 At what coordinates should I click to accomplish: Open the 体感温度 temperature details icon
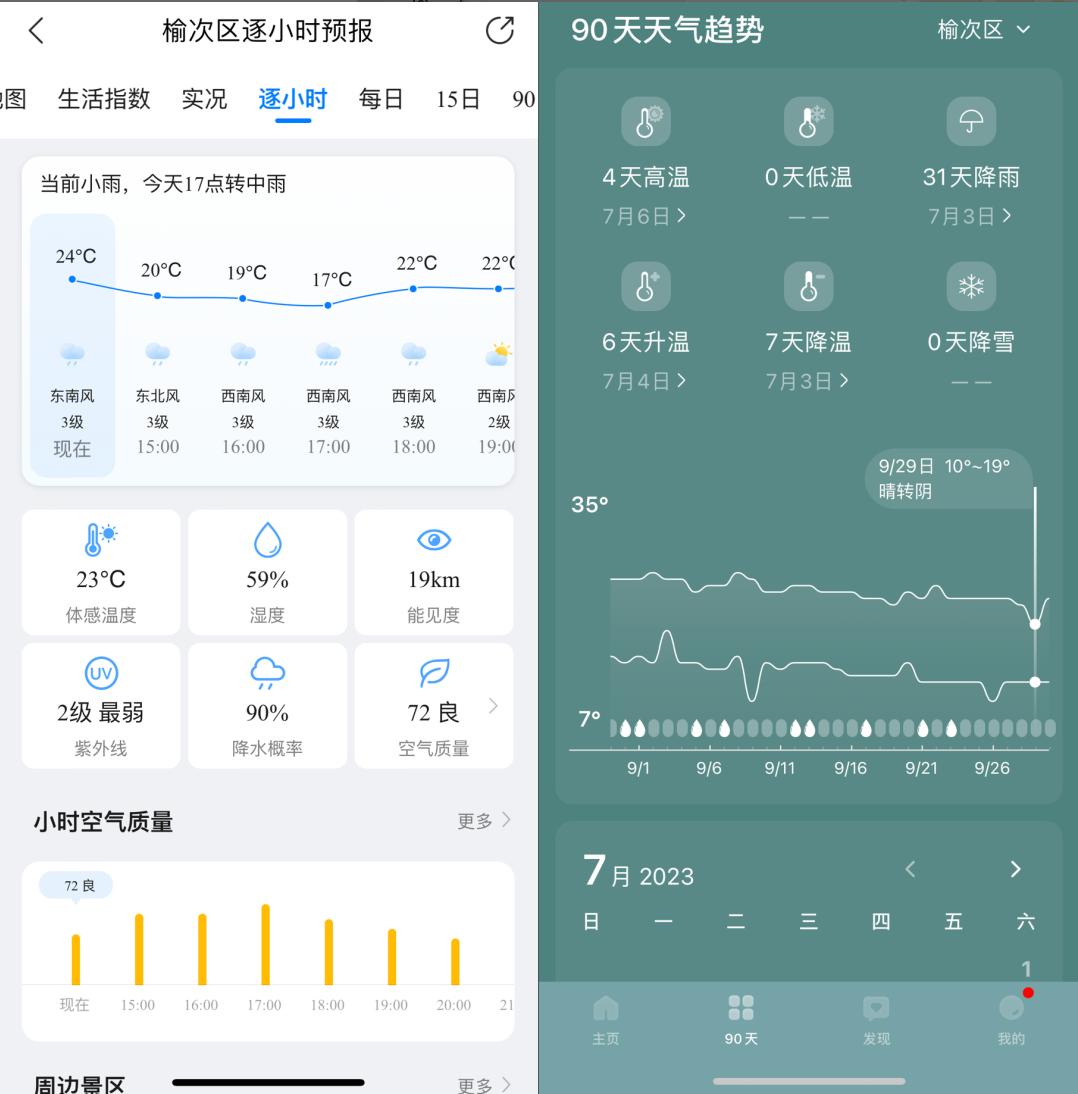[100, 539]
